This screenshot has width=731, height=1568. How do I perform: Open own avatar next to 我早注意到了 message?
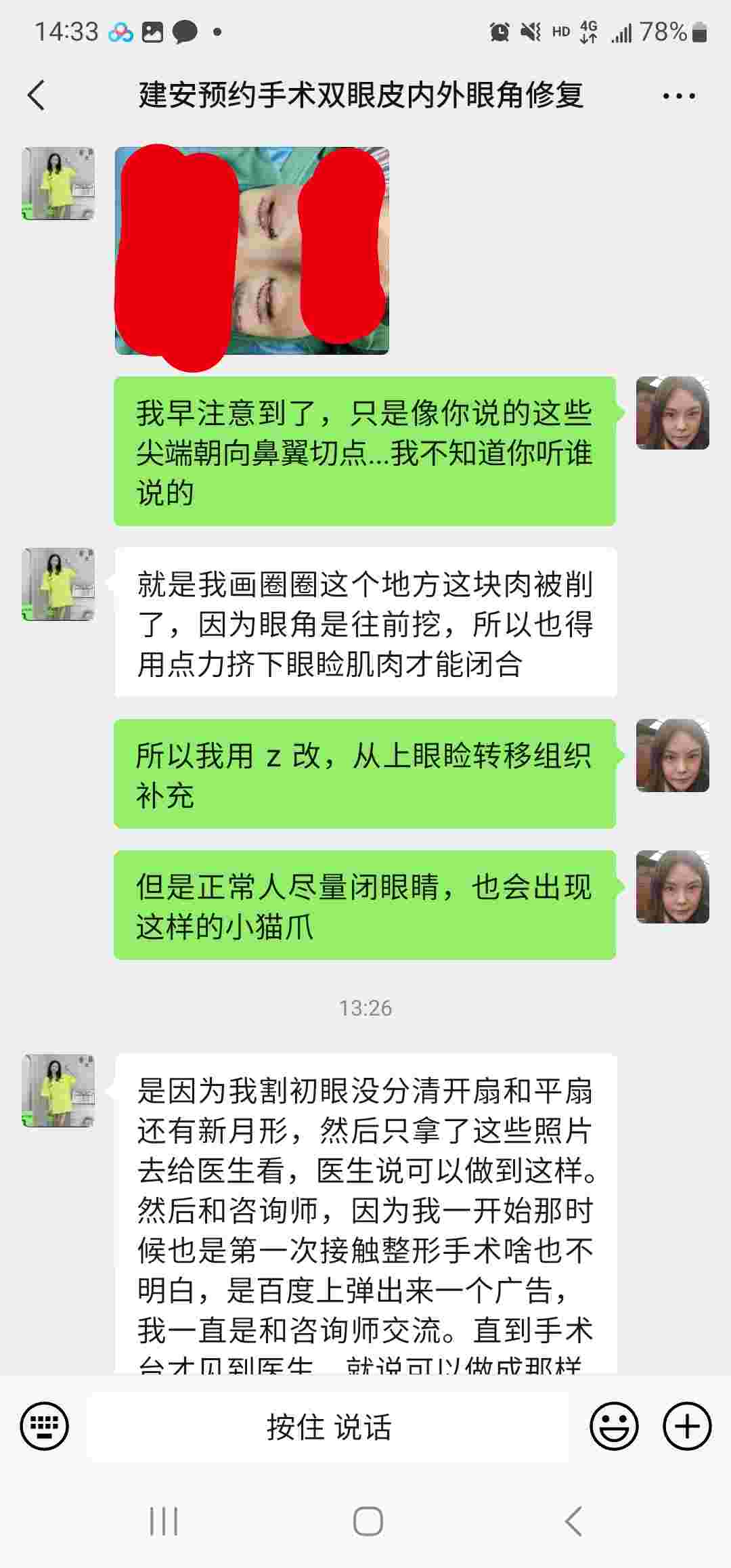click(672, 413)
